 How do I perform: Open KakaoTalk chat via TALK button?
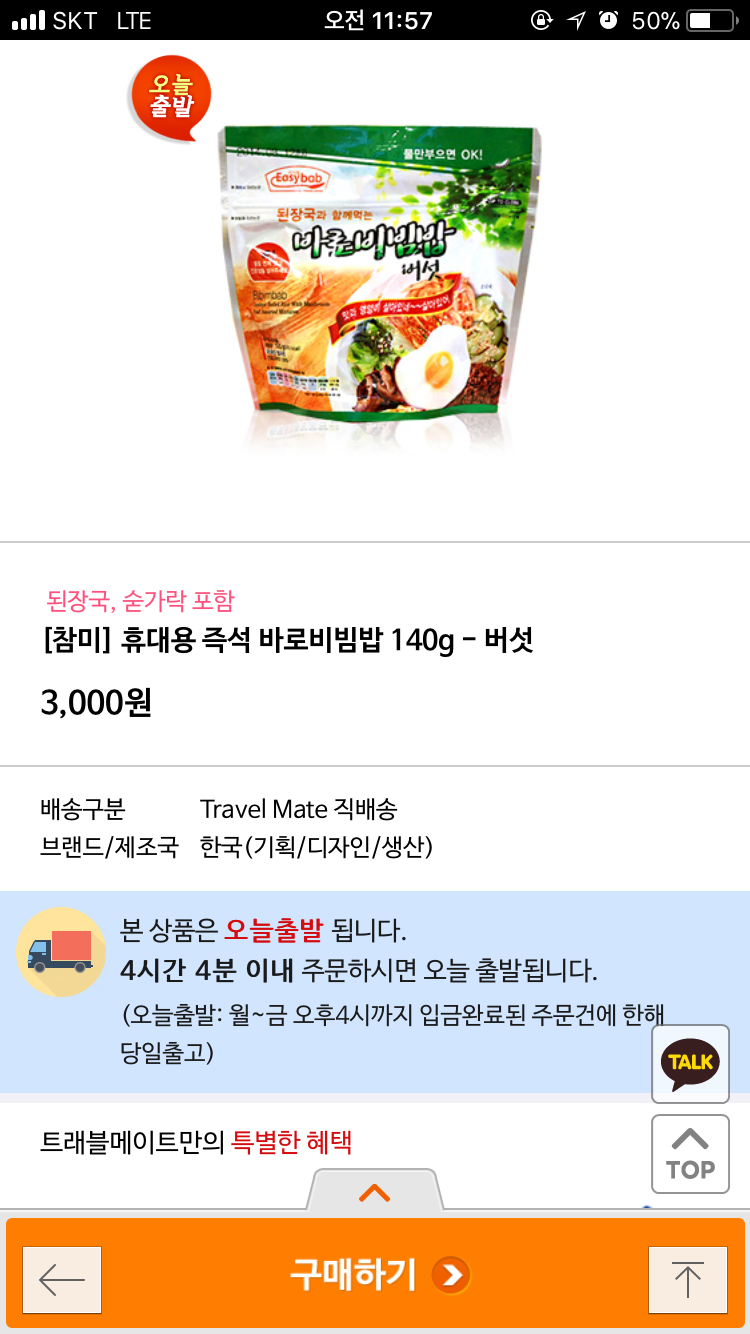[690, 1064]
